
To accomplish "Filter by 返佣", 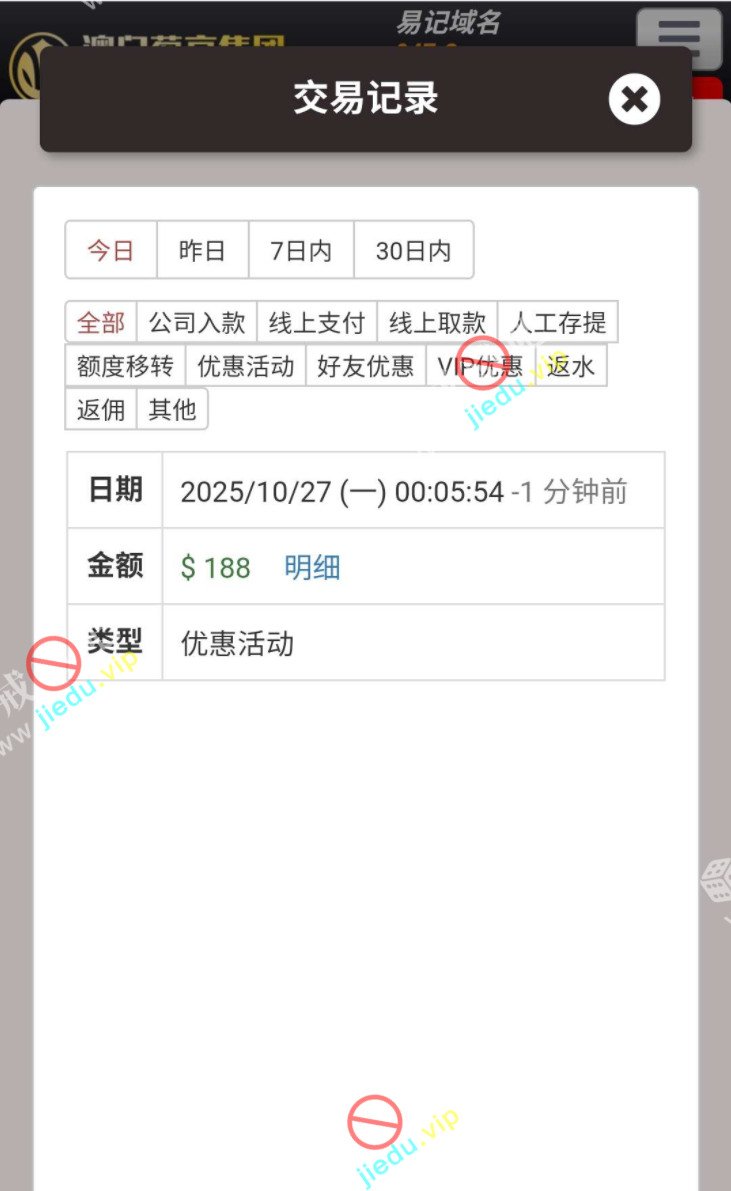I will pos(101,409).
